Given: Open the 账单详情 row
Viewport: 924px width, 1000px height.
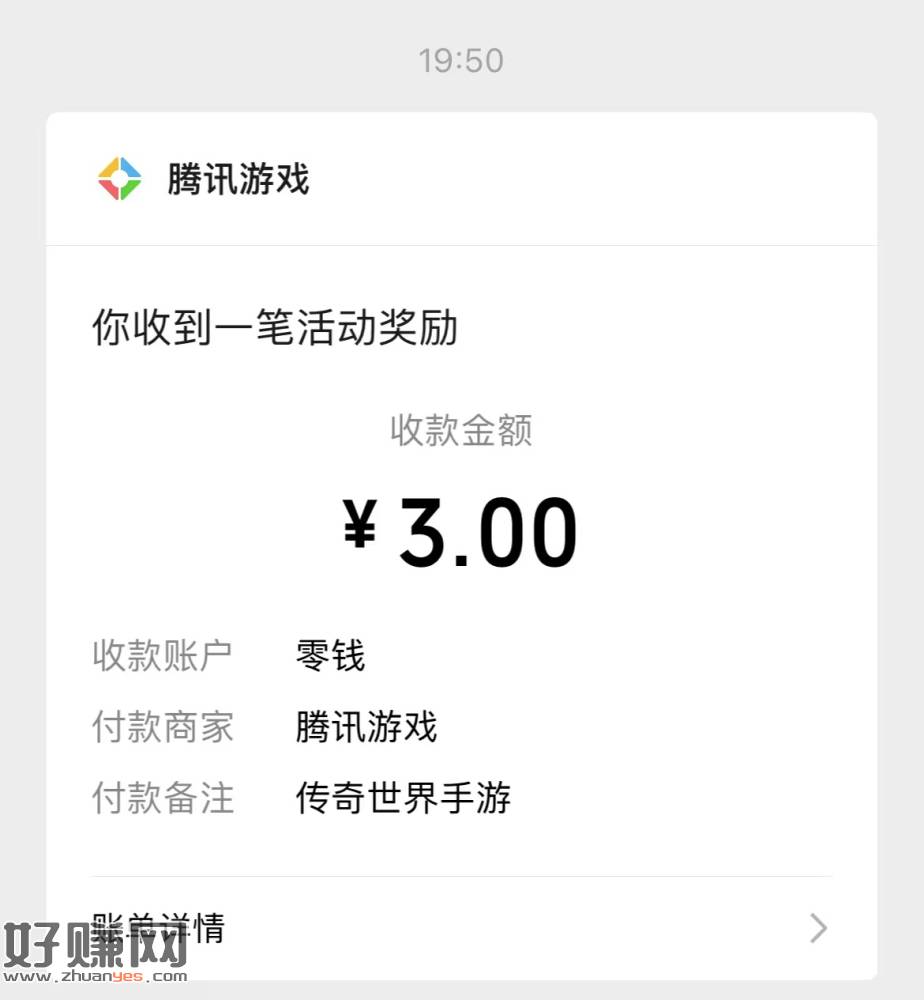Looking at the screenshot, I should [x=461, y=928].
